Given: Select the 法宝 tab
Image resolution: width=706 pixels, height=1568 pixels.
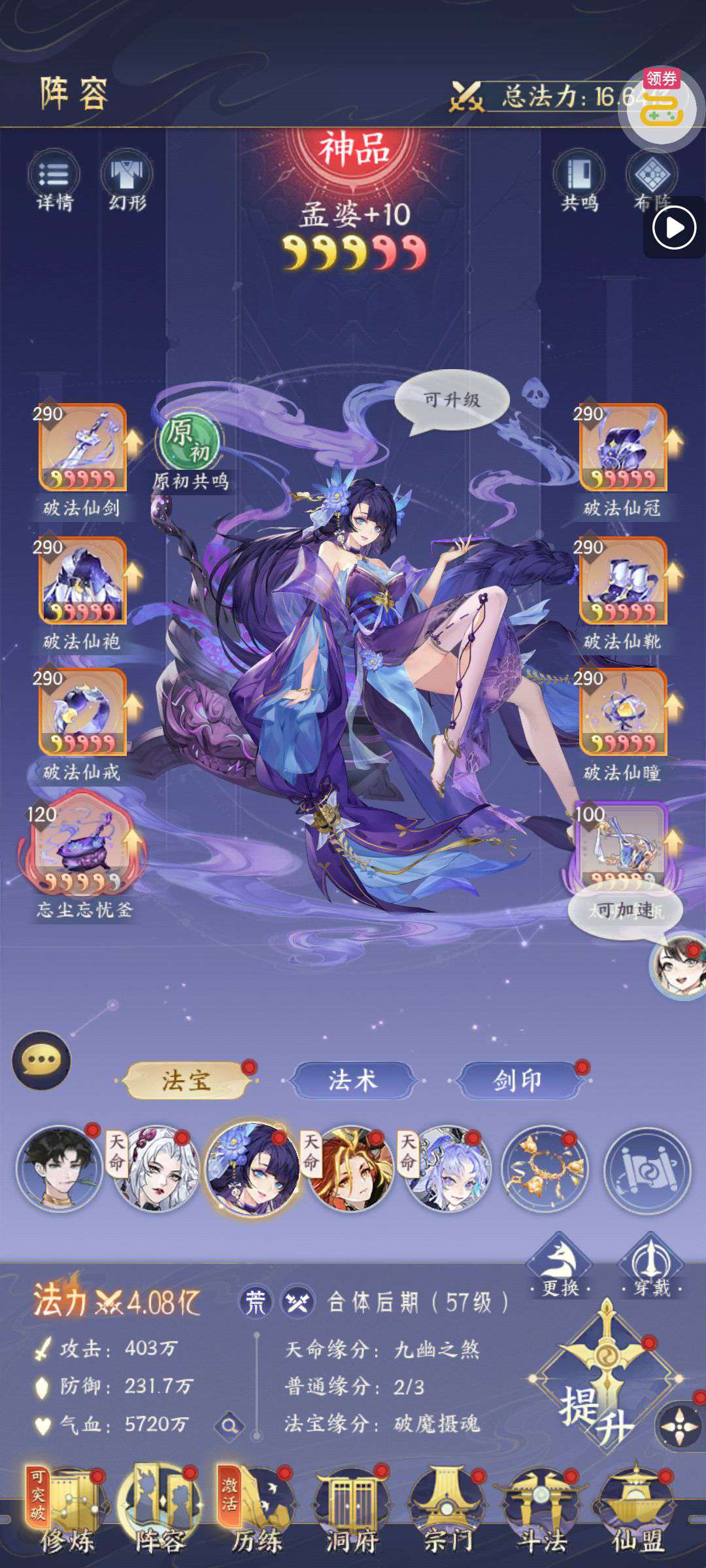Looking at the screenshot, I should pos(187,1081).
